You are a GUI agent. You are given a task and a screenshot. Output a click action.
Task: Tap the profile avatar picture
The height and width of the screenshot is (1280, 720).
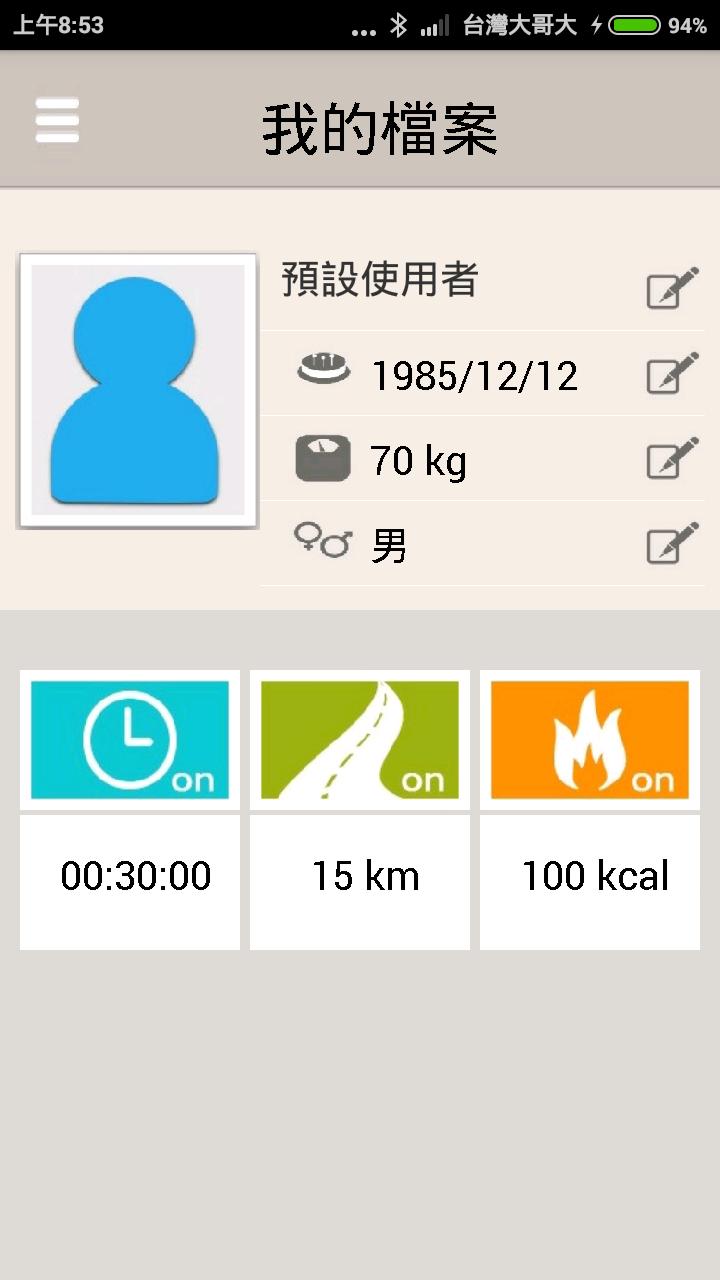coord(138,390)
